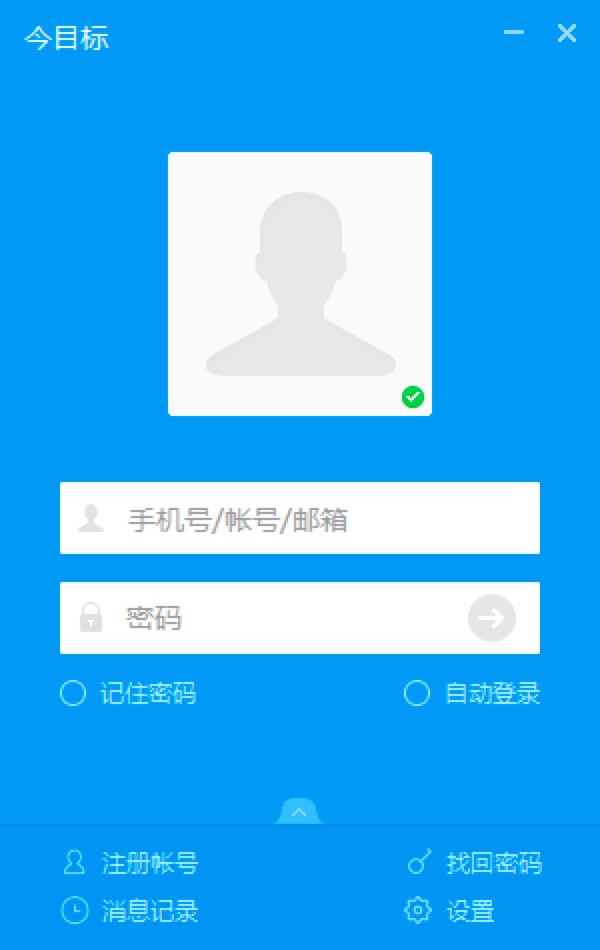Minimize the 今目标 login window
Image resolution: width=600 pixels, height=950 pixels.
pyautogui.click(x=514, y=33)
